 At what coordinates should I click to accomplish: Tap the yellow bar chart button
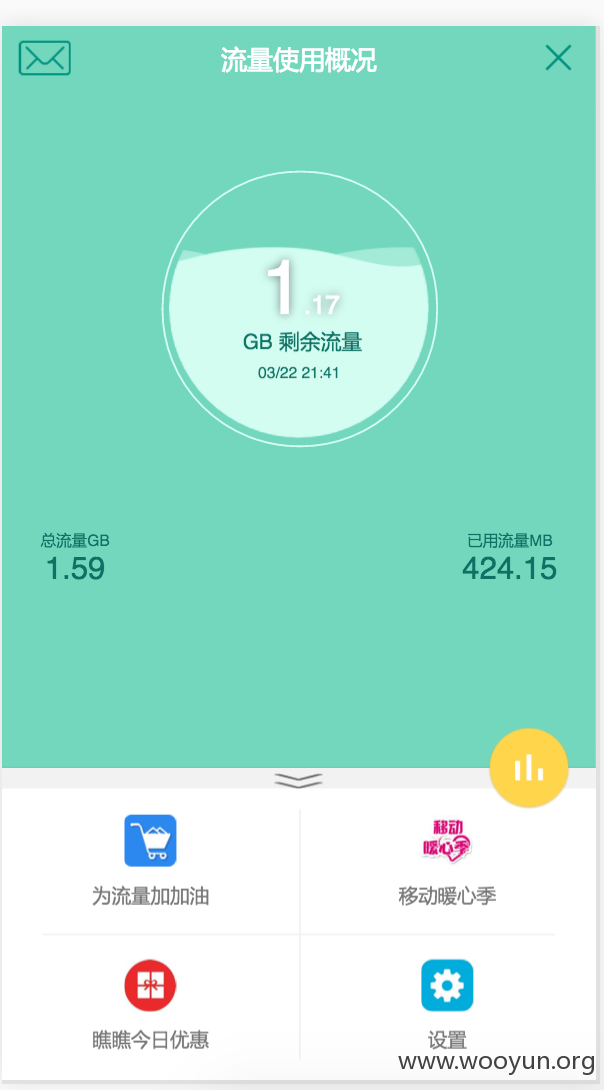click(529, 768)
